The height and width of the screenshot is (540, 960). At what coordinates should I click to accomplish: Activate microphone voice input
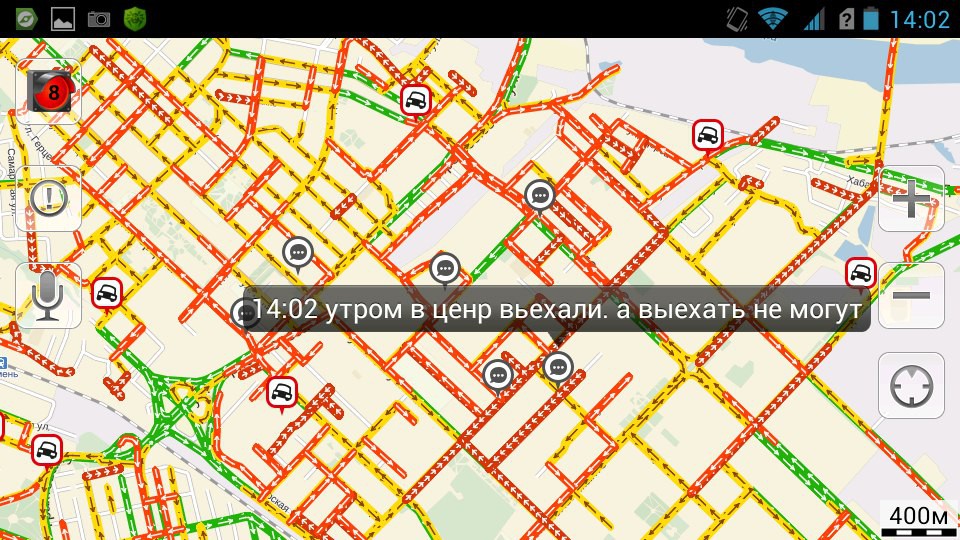click(49, 296)
